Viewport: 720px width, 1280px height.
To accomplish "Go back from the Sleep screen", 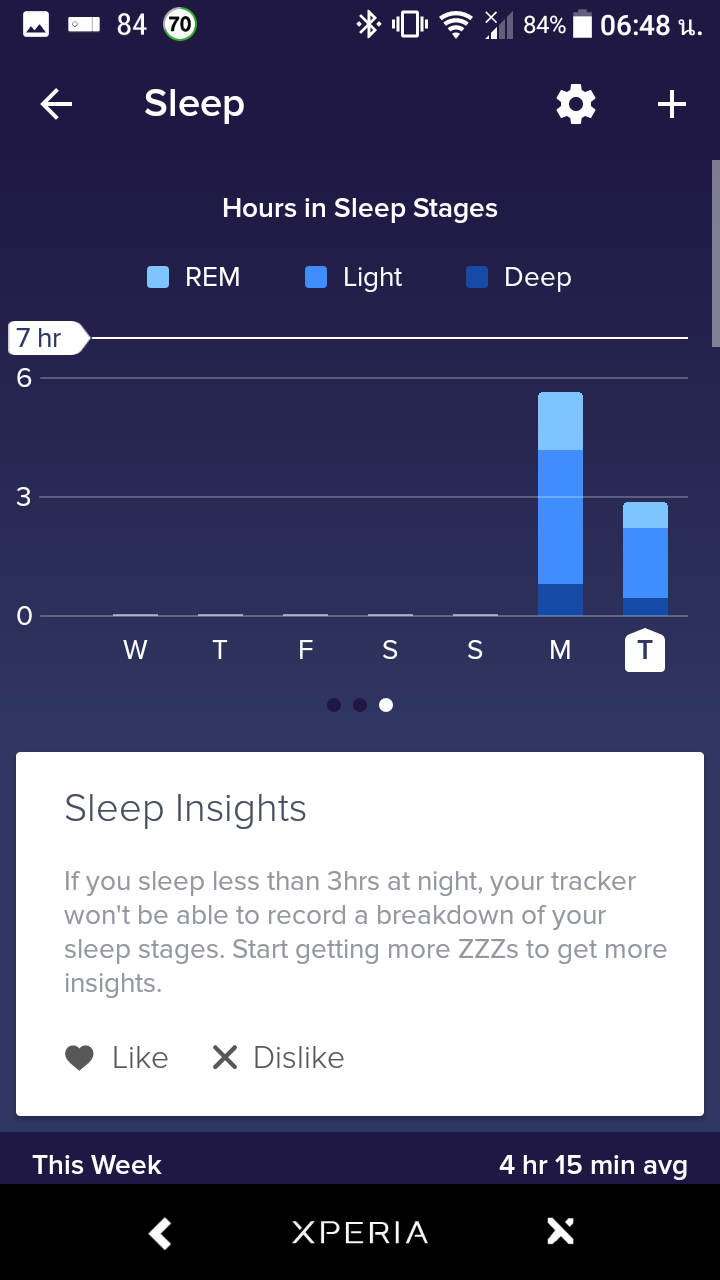I will pos(56,104).
